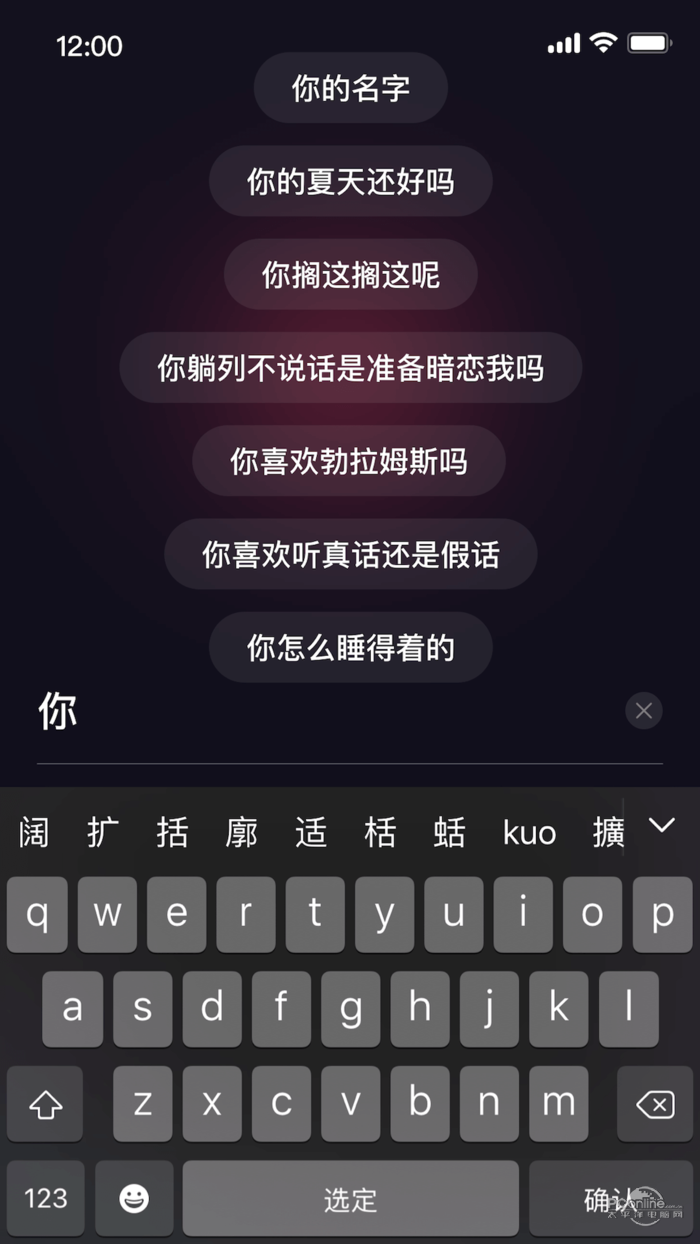Expand the keyboard candidate list
The width and height of the screenshot is (700, 1244).
[661, 825]
